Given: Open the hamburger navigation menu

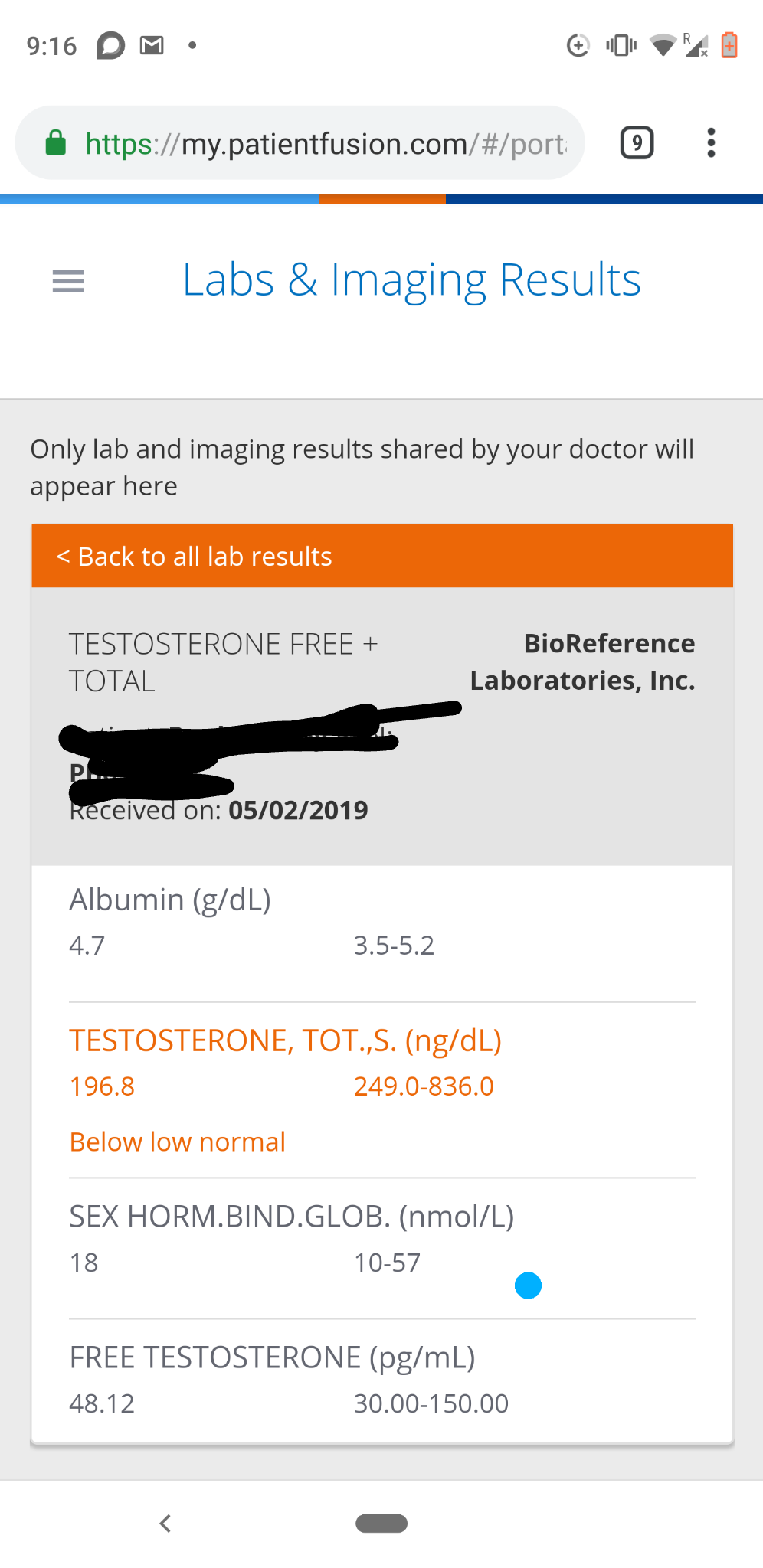Looking at the screenshot, I should (68, 282).
